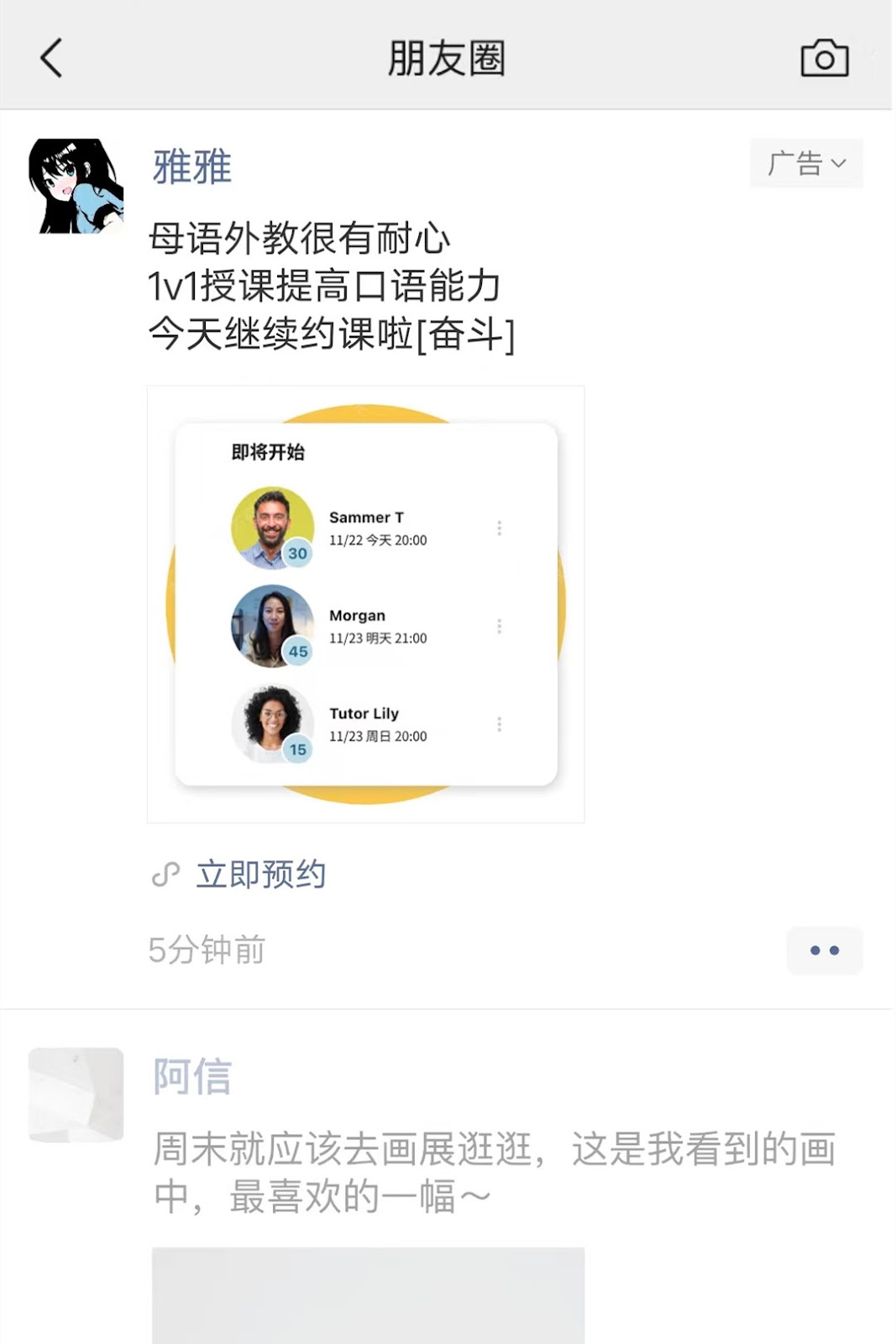The height and width of the screenshot is (1344, 896).
Task: Open the 阿信 name link
Action: coord(192,1076)
